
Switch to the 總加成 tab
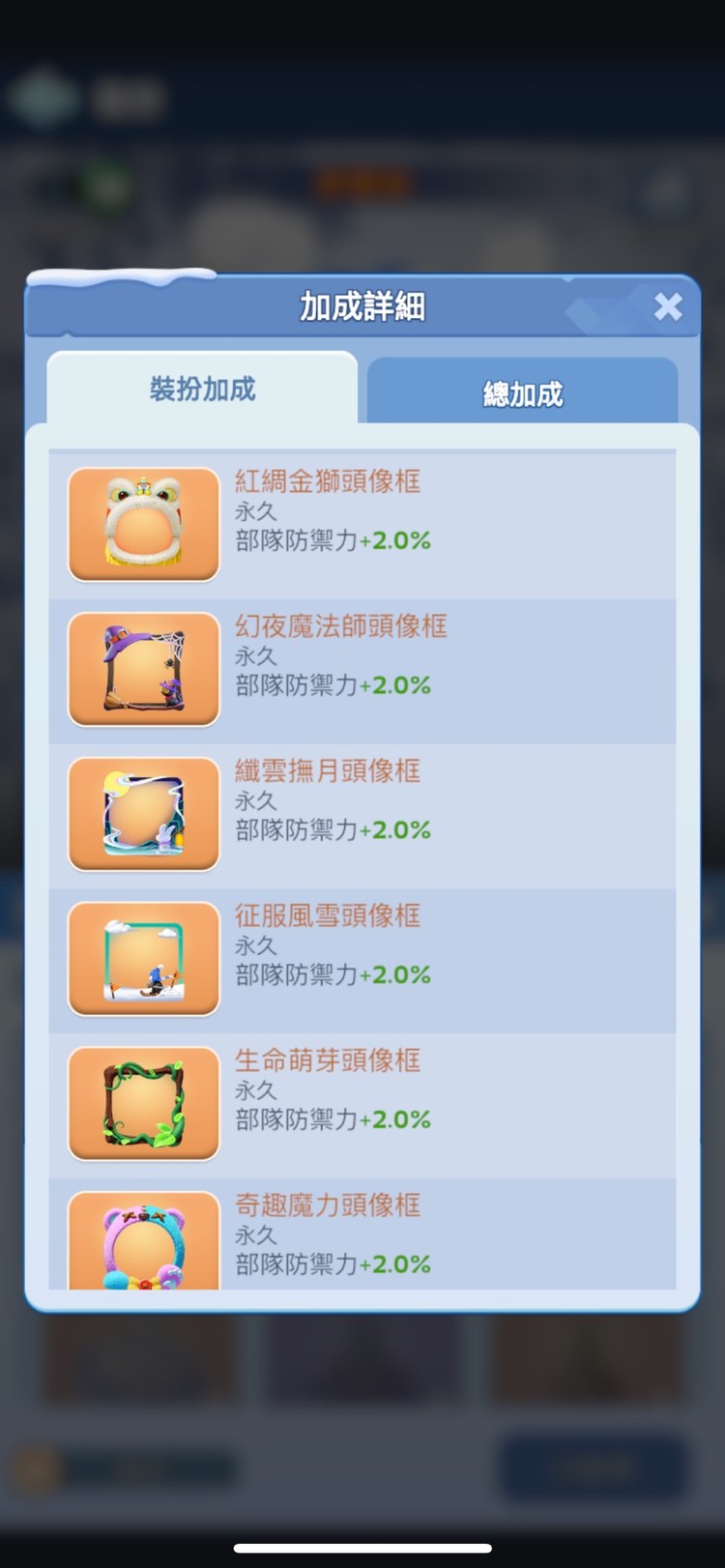[522, 392]
